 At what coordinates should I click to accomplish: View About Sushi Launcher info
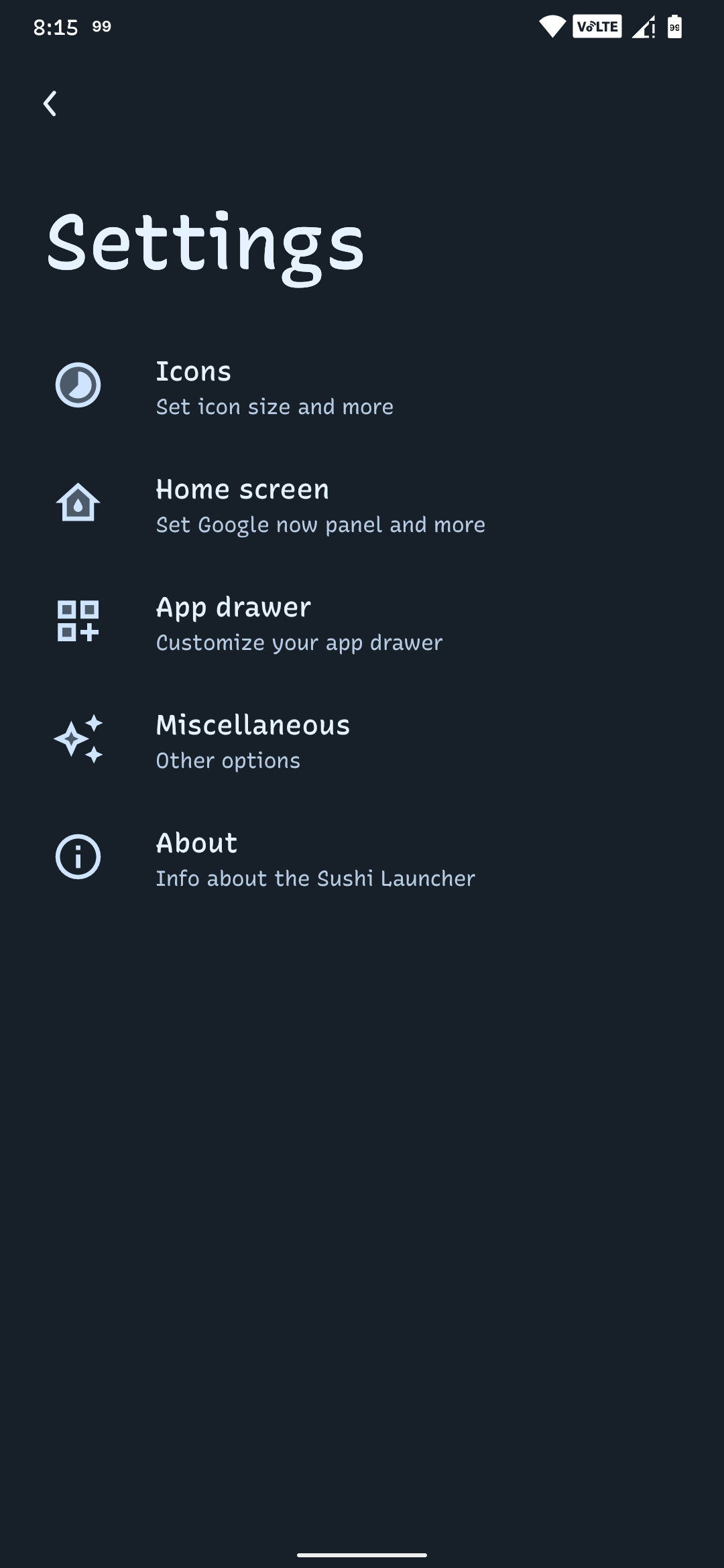pos(315,860)
